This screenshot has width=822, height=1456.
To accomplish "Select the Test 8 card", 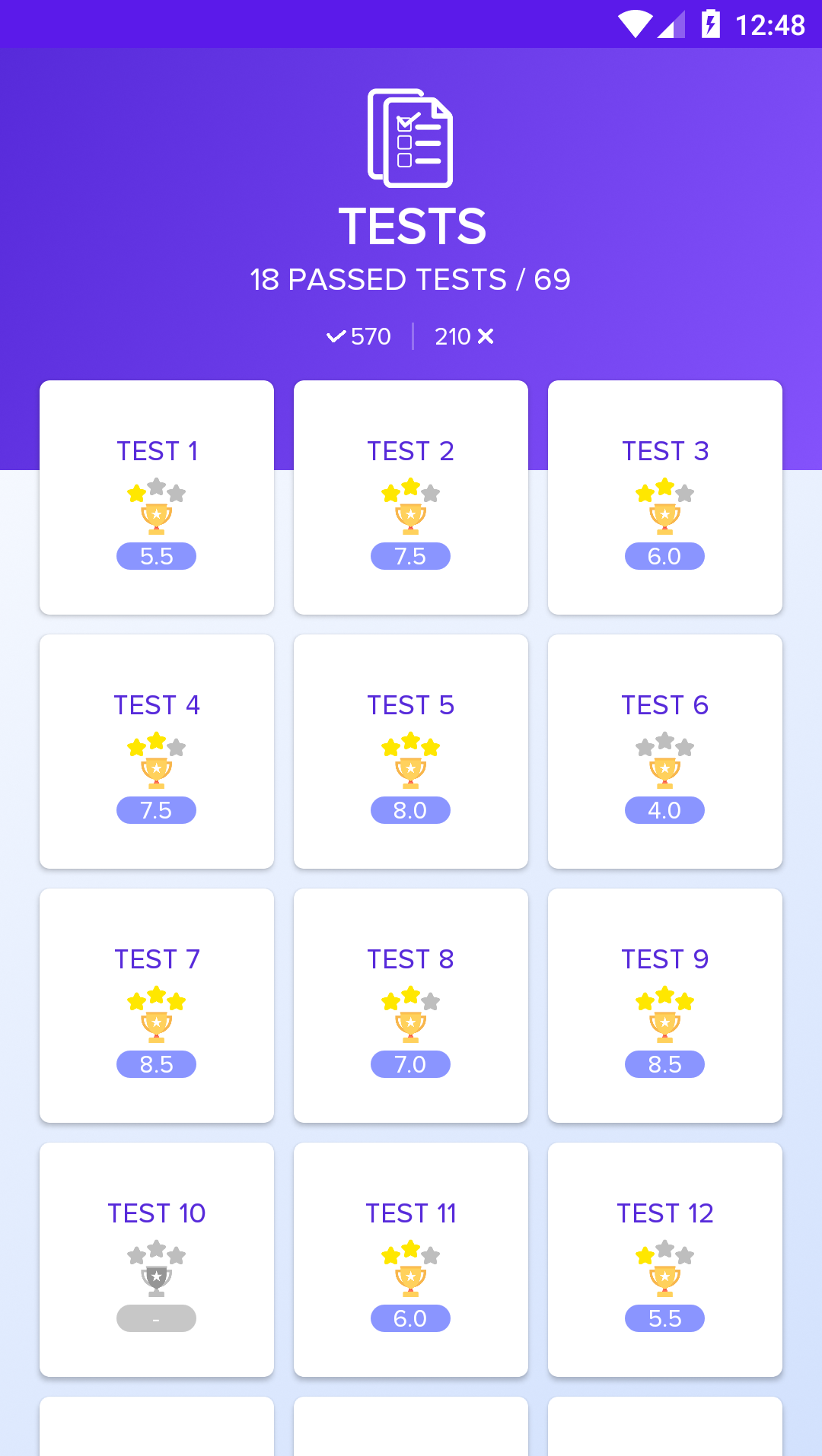I will pos(411,1006).
